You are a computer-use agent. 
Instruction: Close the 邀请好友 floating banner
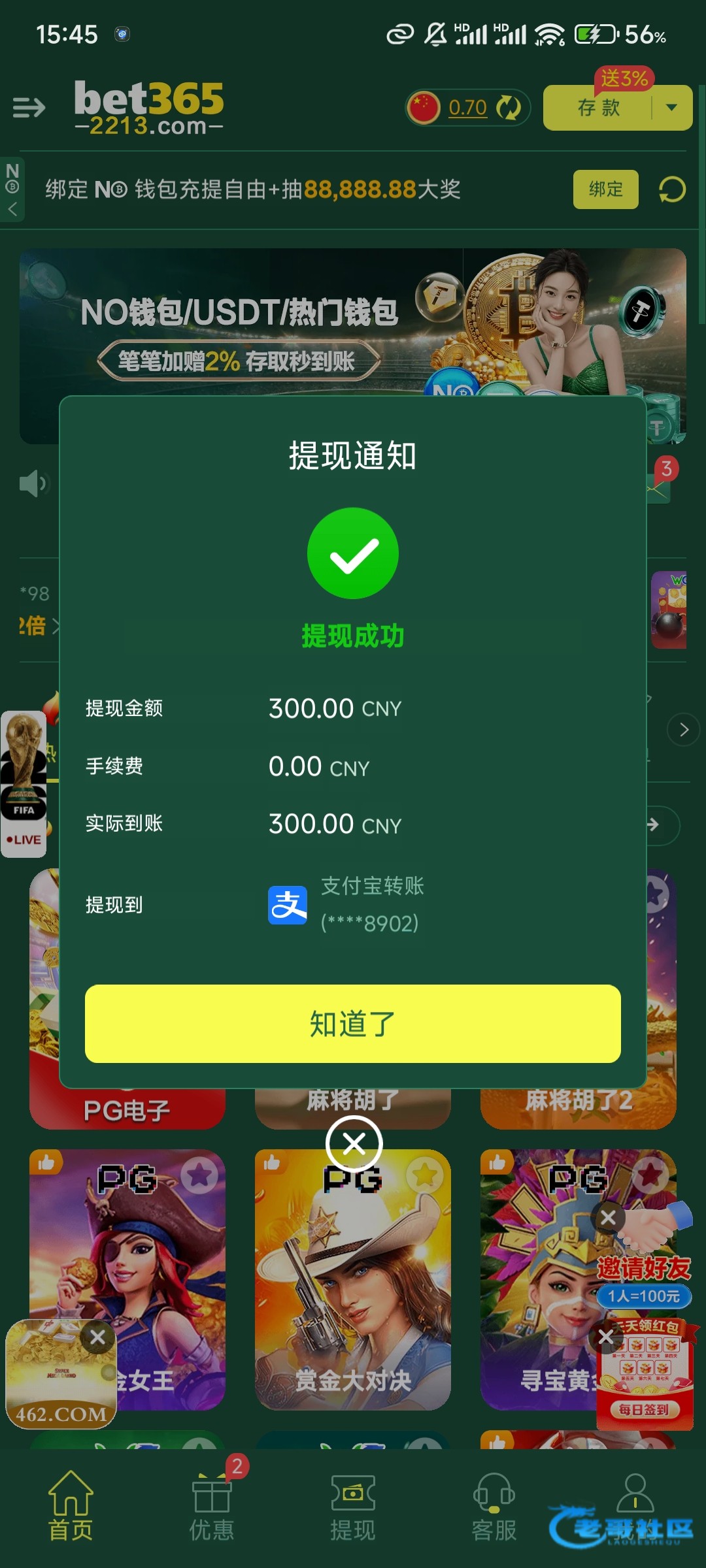click(608, 1217)
